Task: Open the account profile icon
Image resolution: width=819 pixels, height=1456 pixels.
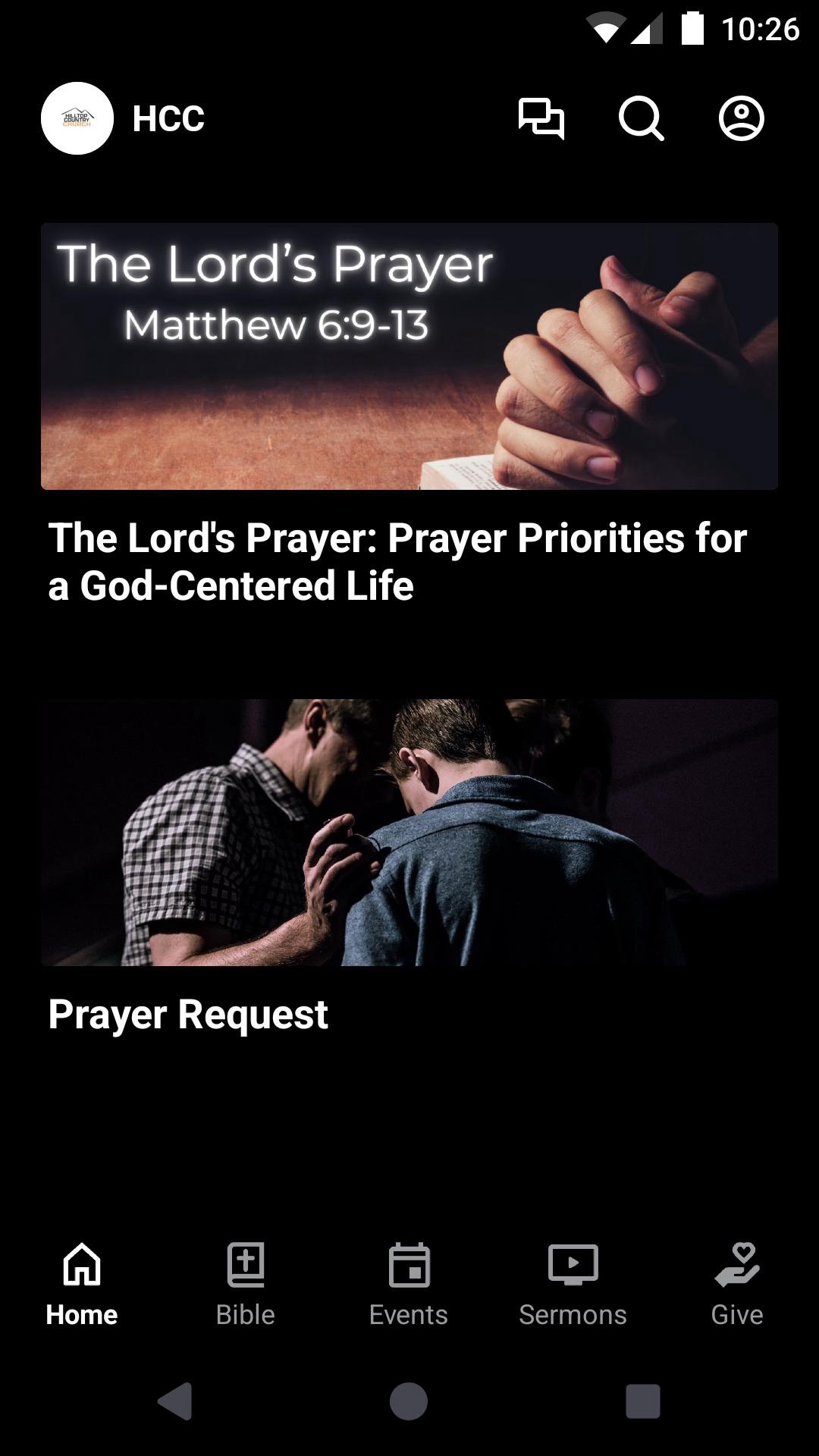Action: (741, 118)
